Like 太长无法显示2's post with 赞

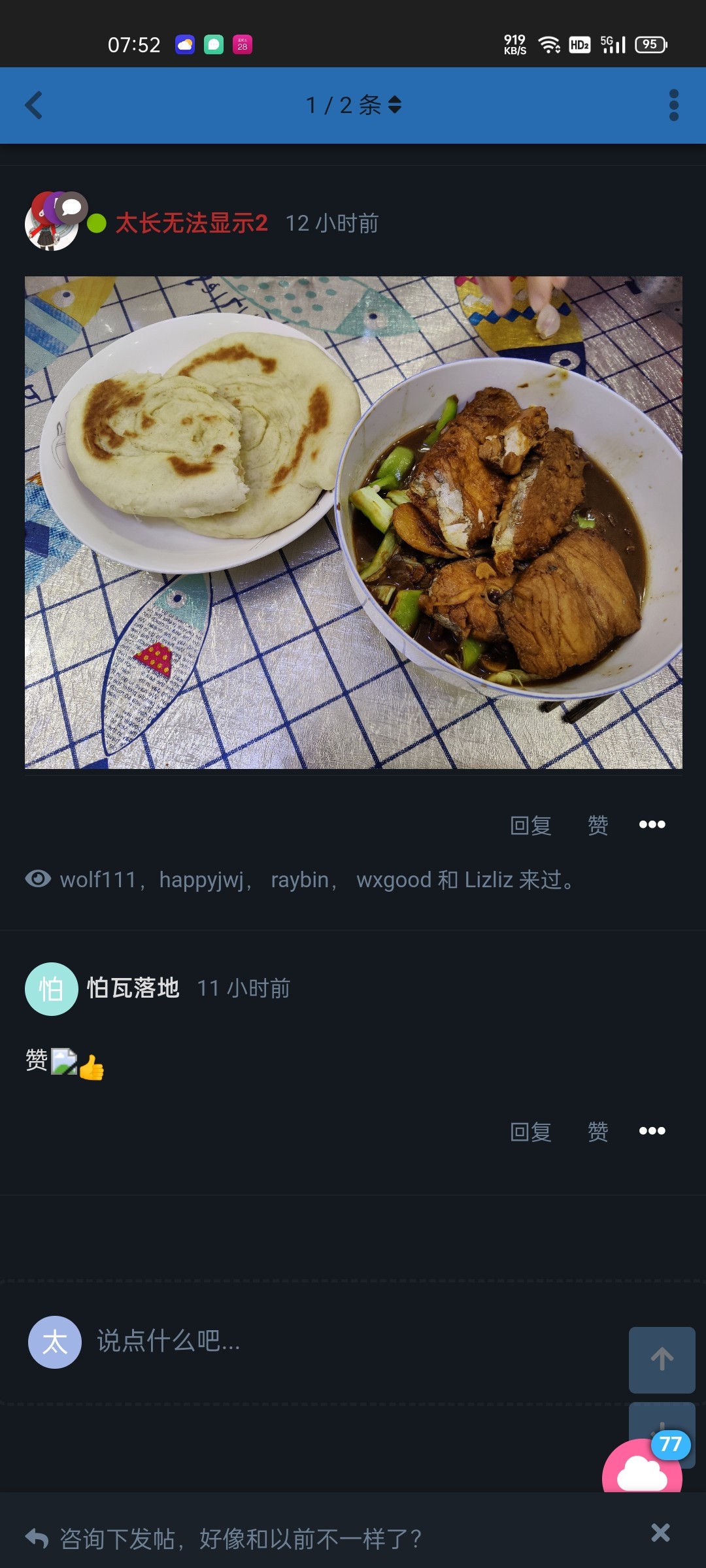pyautogui.click(x=597, y=825)
